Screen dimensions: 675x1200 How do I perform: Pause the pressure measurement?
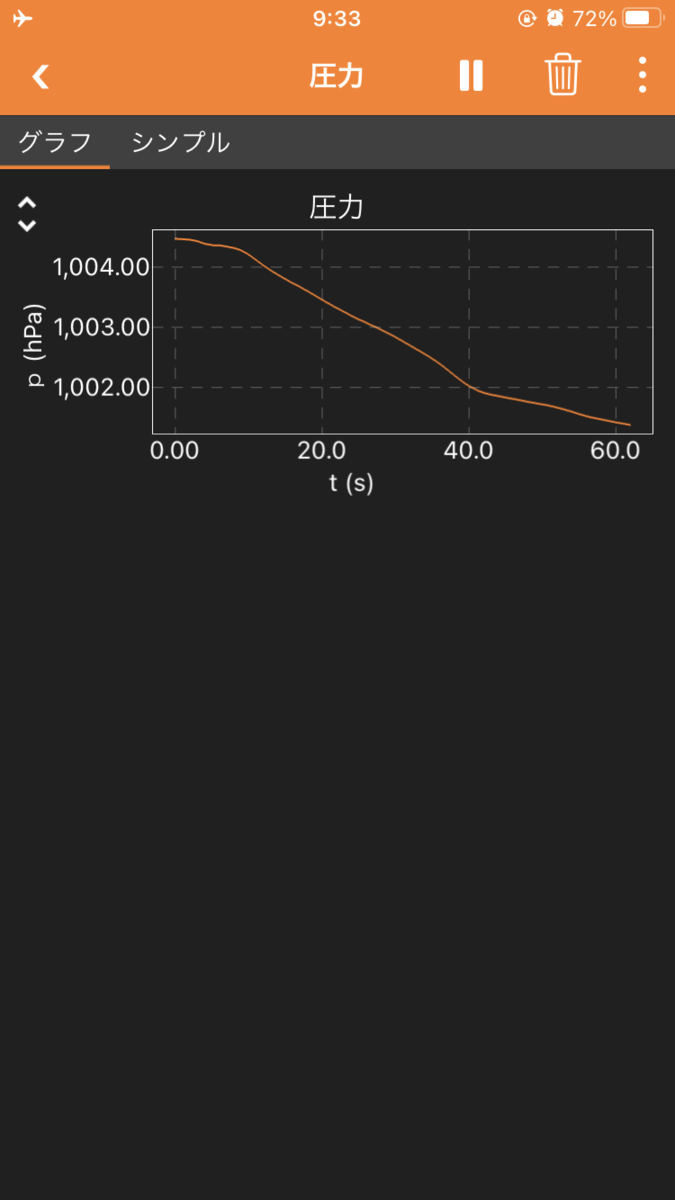(471, 76)
